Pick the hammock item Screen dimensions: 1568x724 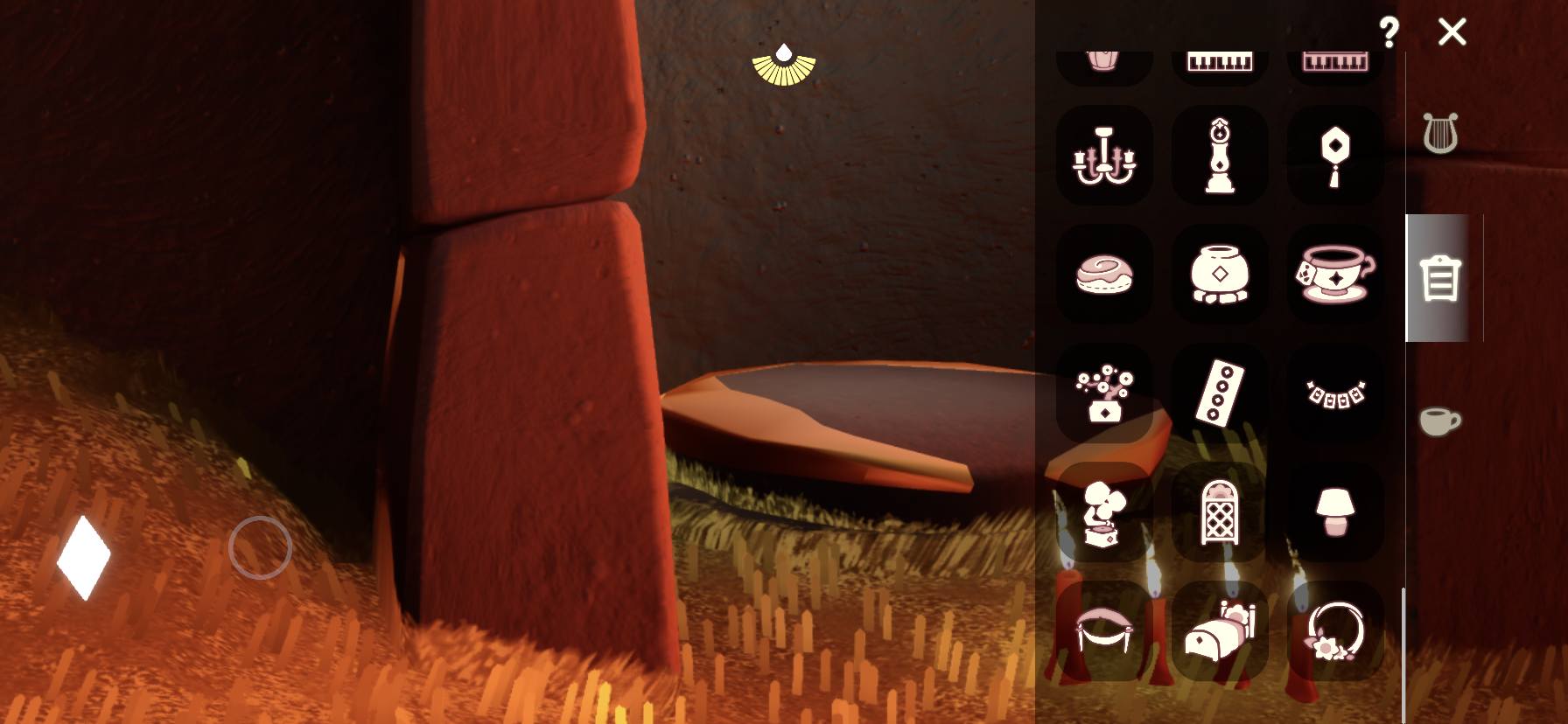click(x=1104, y=631)
